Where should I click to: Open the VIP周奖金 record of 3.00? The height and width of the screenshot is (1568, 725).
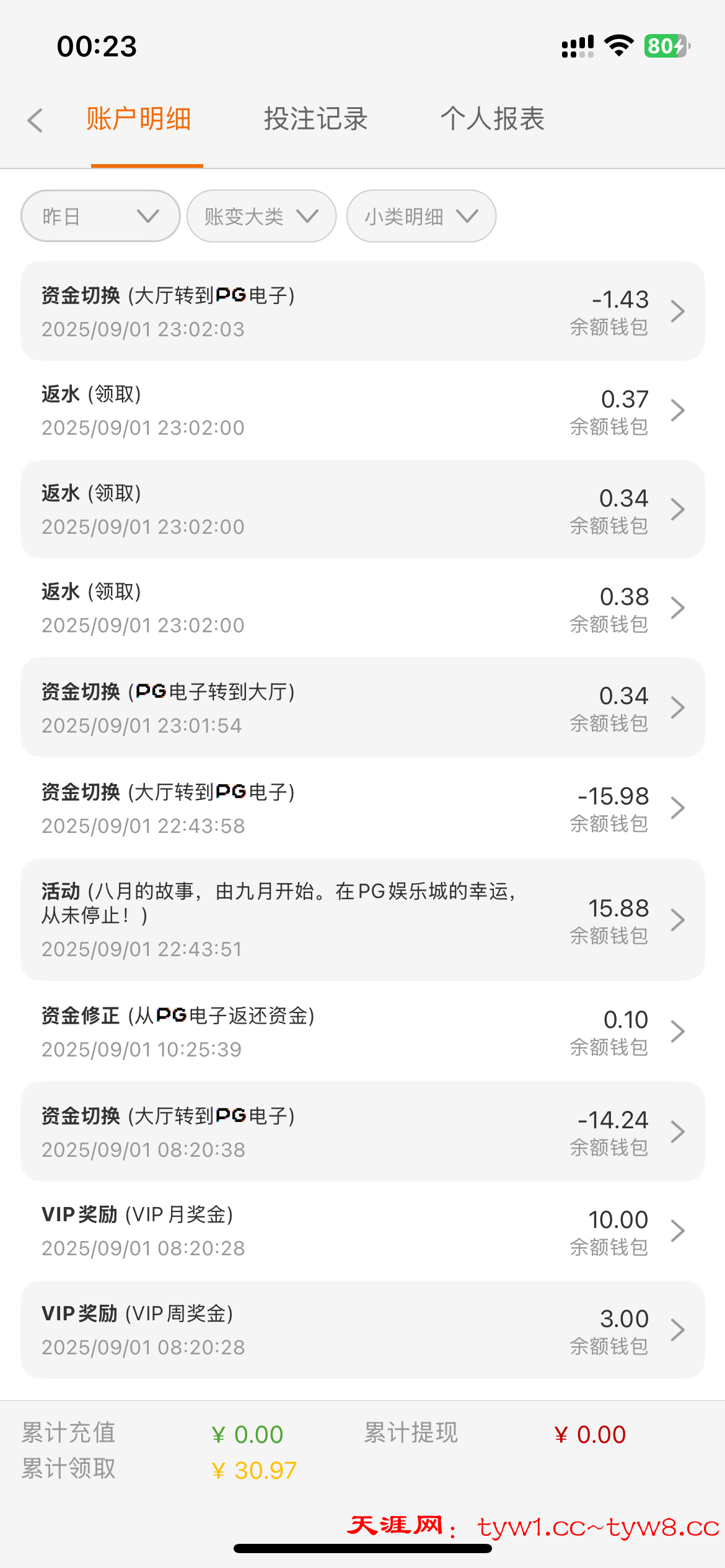pyautogui.click(x=362, y=1330)
